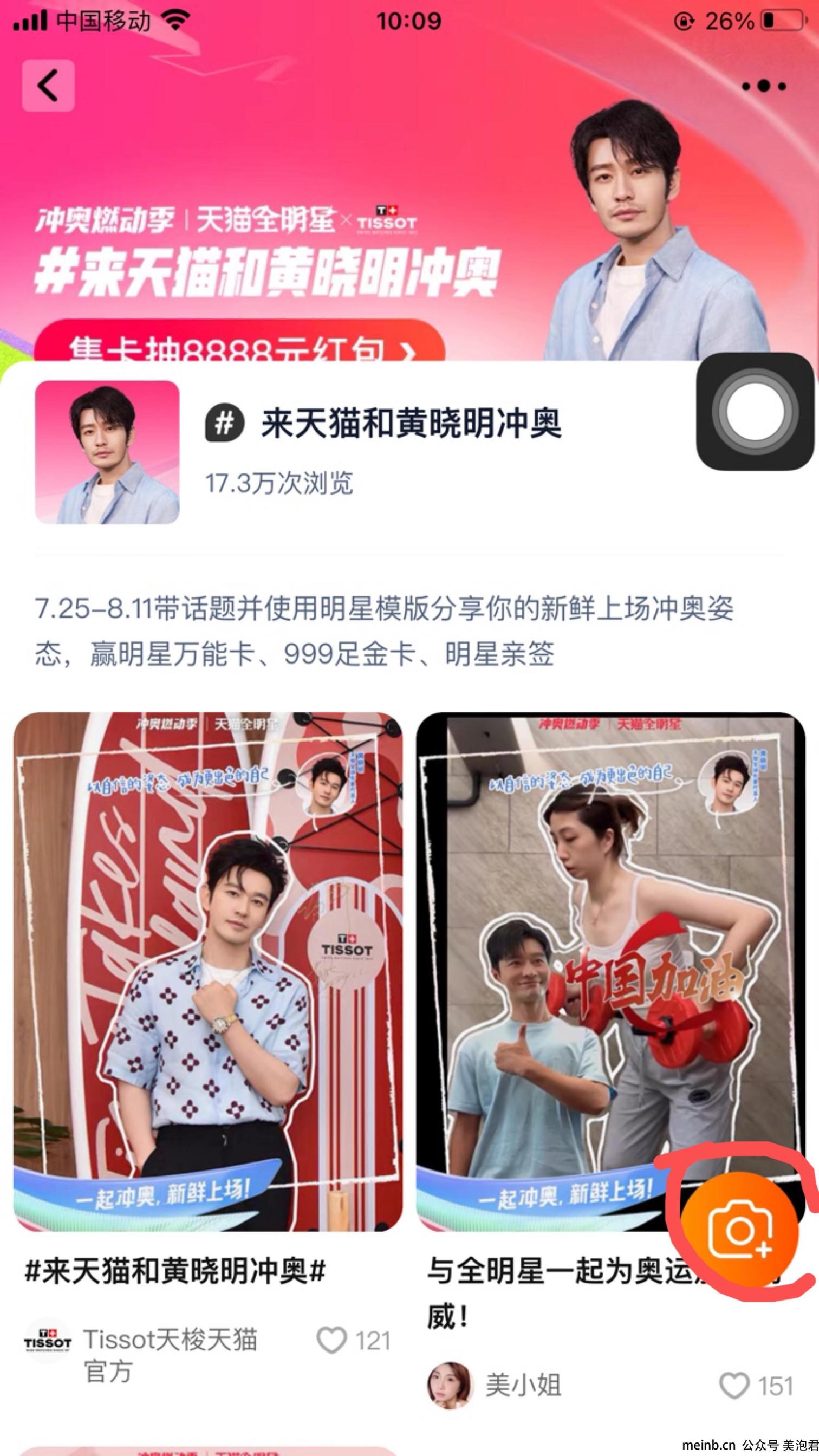Open the AssistiveTouch floating button
Image resolution: width=819 pixels, height=1456 pixels.
tap(756, 412)
